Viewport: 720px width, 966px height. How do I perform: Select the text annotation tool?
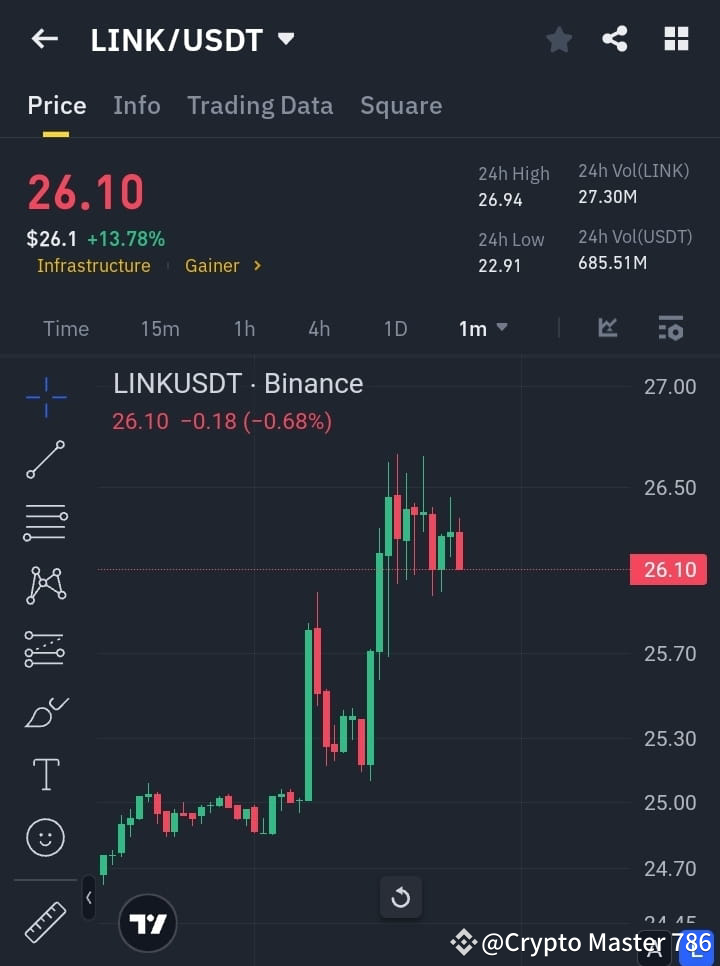(45, 774)
